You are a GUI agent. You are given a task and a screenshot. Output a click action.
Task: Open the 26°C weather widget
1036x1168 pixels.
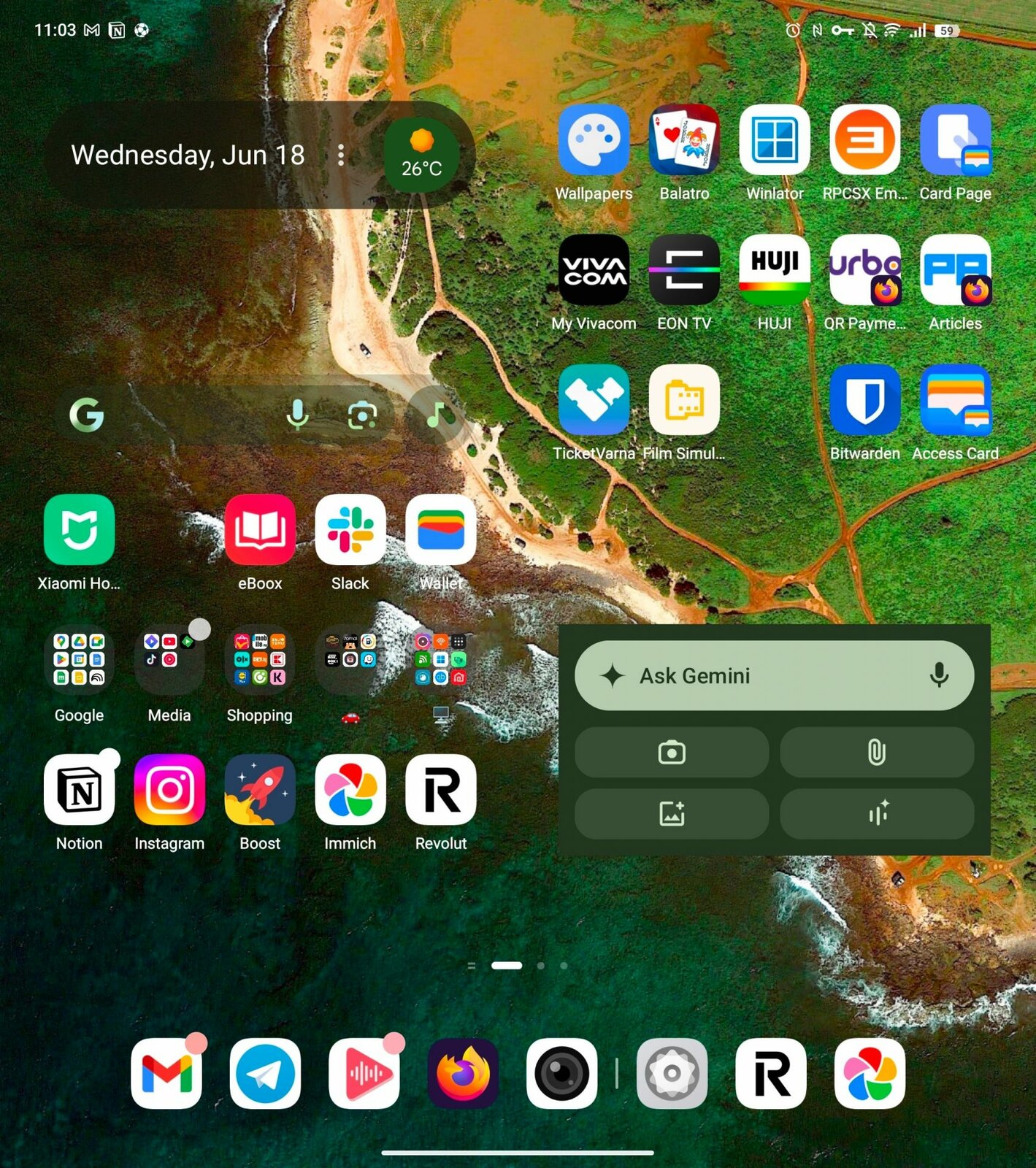tap(421, 155)
